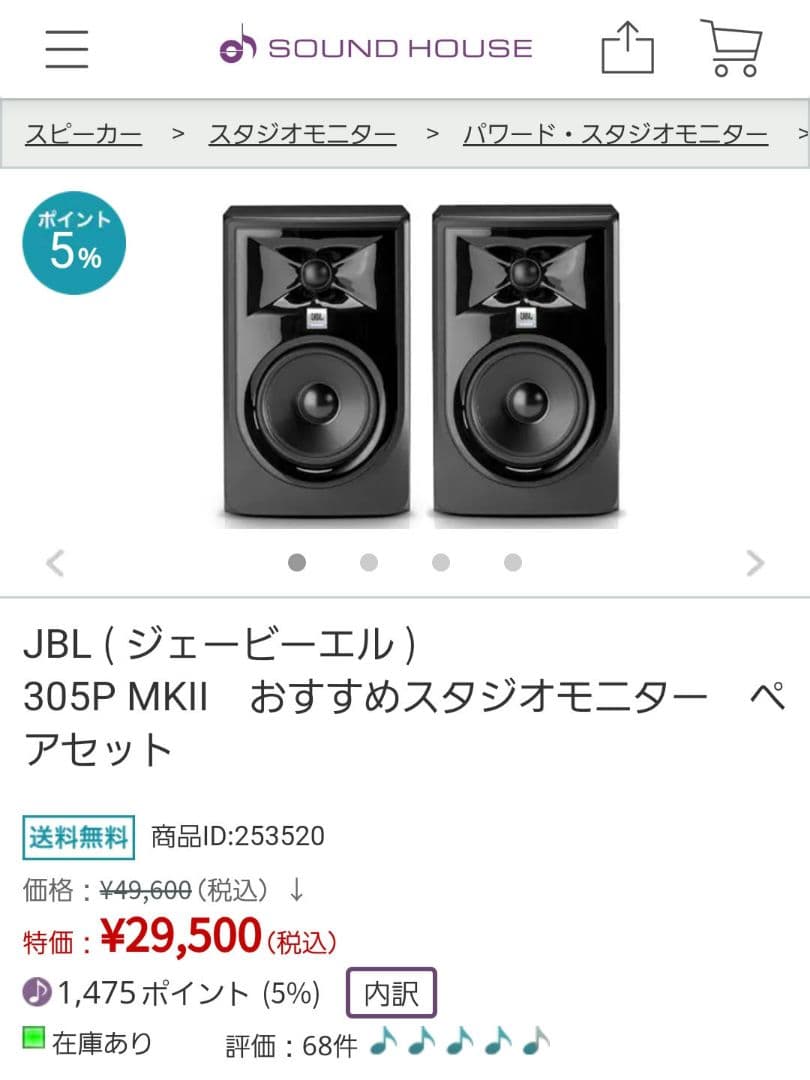Open the hamburger navigation menu
This screenshot has height=1080, width=810.
(x=66, y=47)
